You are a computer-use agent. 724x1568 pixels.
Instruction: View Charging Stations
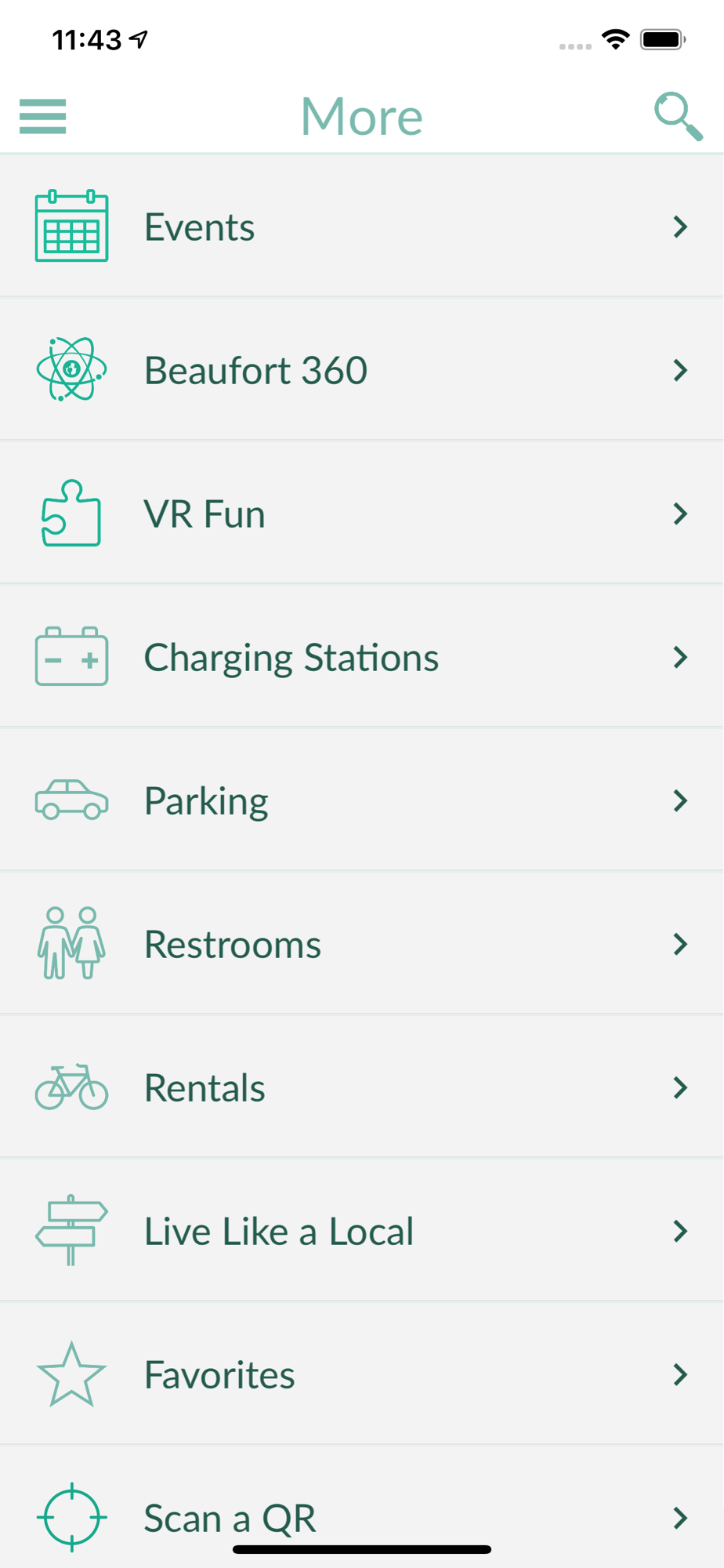click(x=362, y=656)
